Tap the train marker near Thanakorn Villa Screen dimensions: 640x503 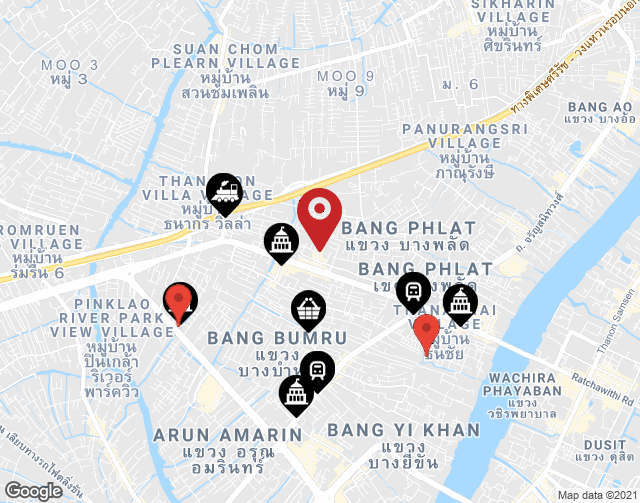tap(225, 193)
